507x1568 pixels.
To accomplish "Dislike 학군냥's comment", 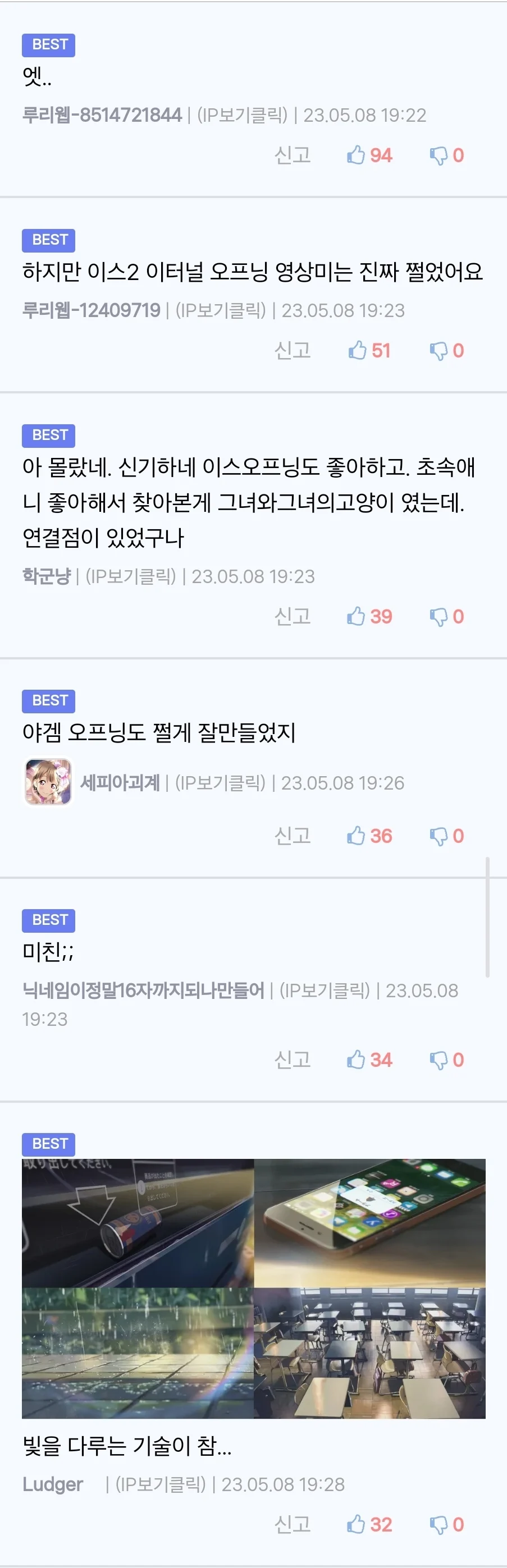I will [x=446, y=617].
